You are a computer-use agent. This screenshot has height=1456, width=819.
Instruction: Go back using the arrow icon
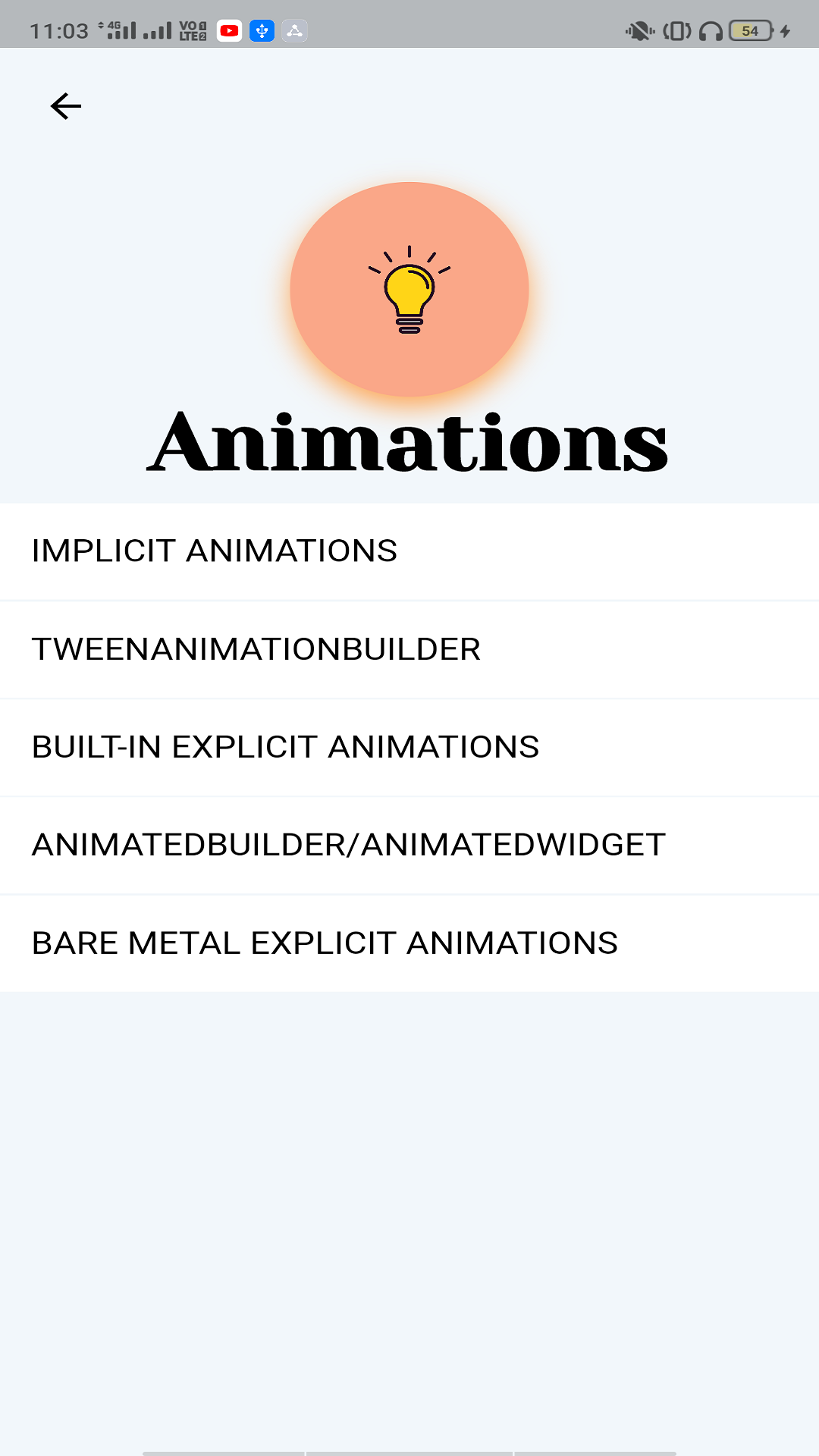(x=66, y=106)
